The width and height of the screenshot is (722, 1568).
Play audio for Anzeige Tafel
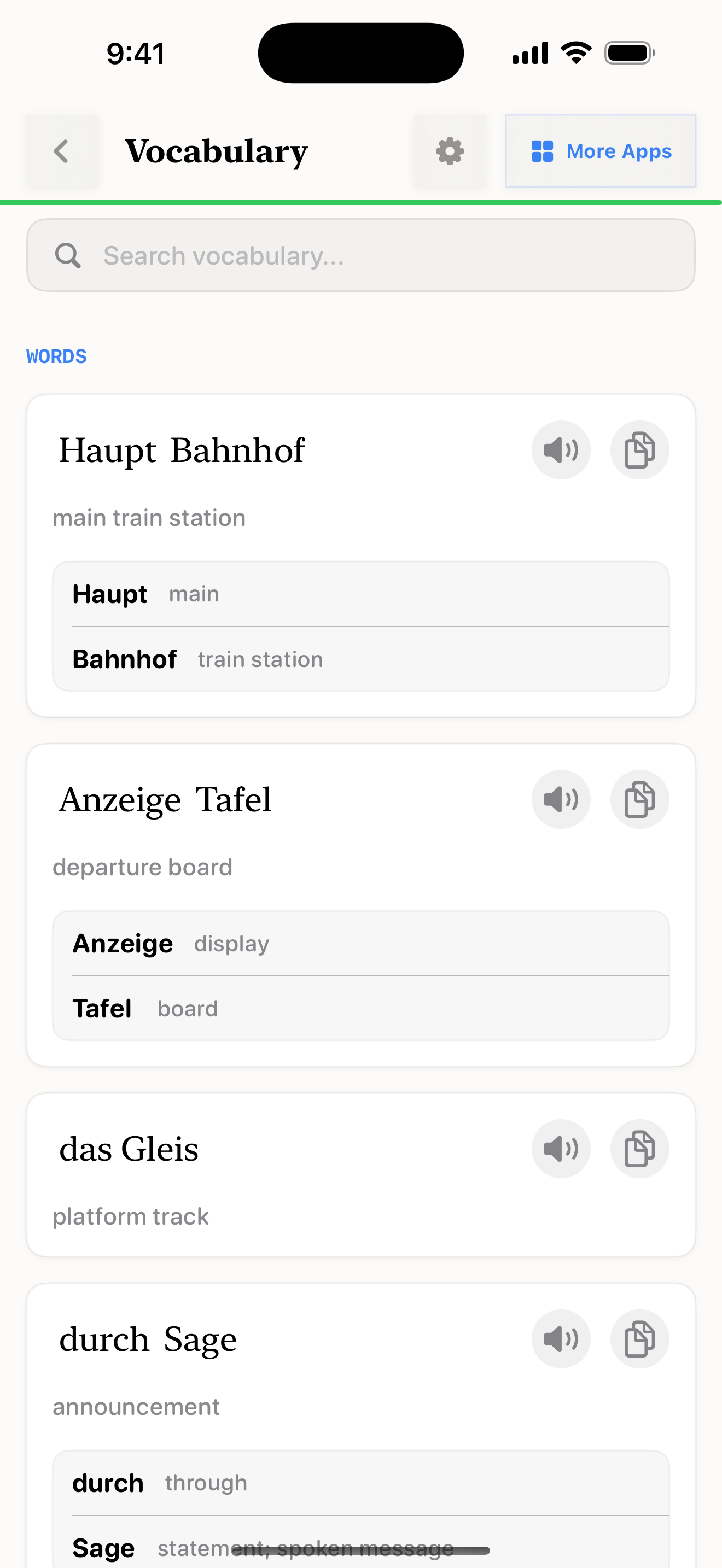[561, 799]
